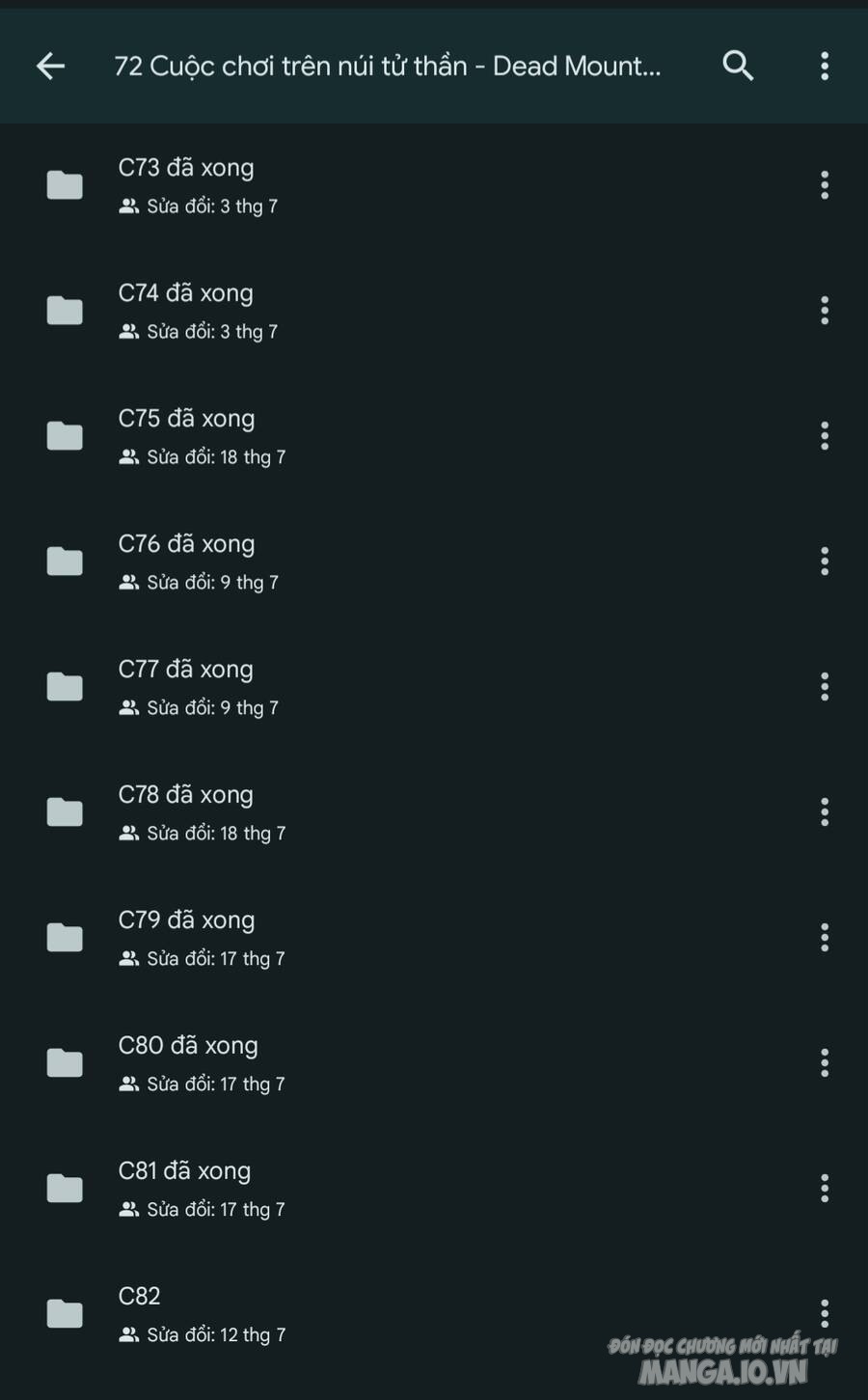This screenshot has height=1400, width=868.
Task: Open folder C79 đã xong
Action: tap(186, 921)
